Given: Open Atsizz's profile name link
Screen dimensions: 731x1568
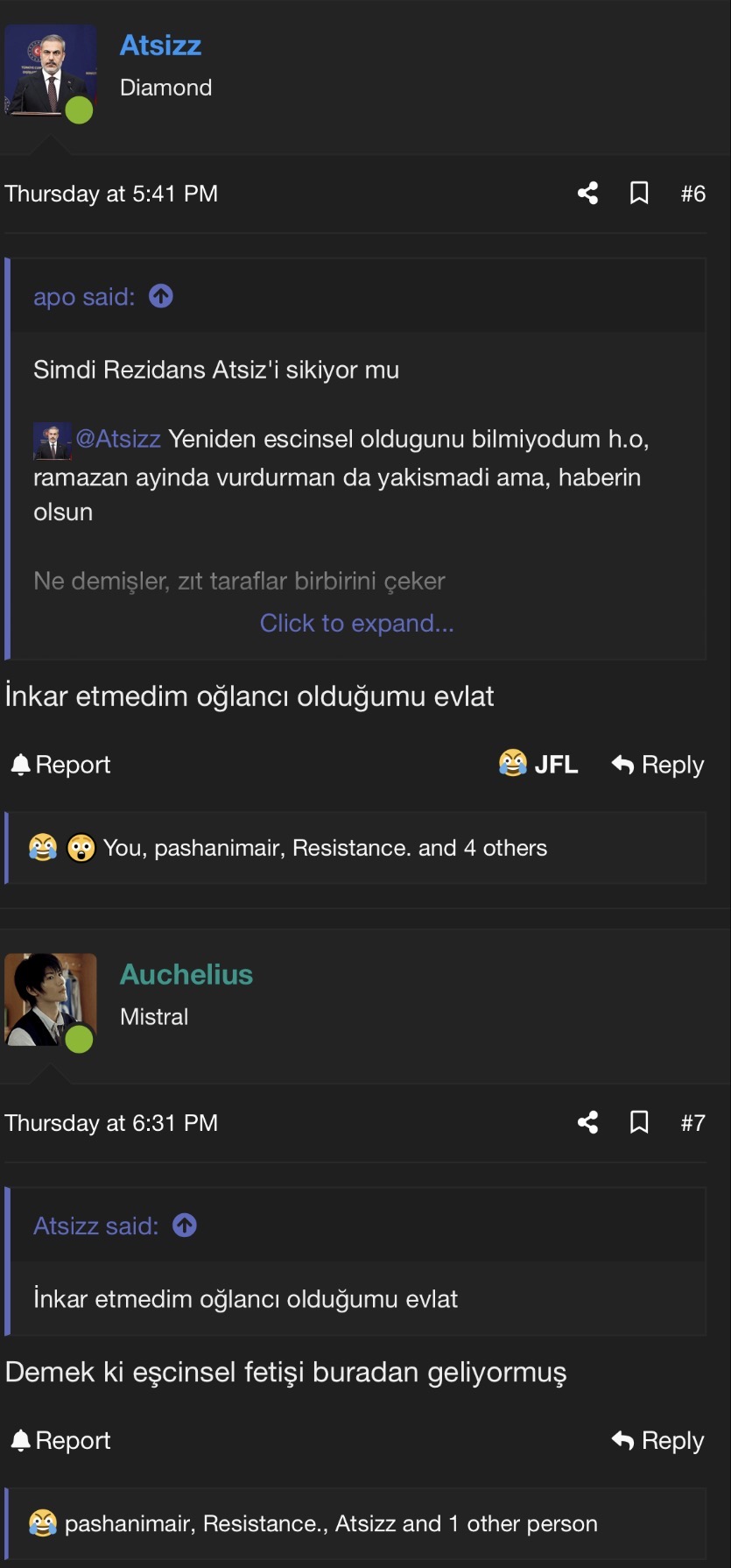Looking at the screenshot, I should [x=160, y=46].
